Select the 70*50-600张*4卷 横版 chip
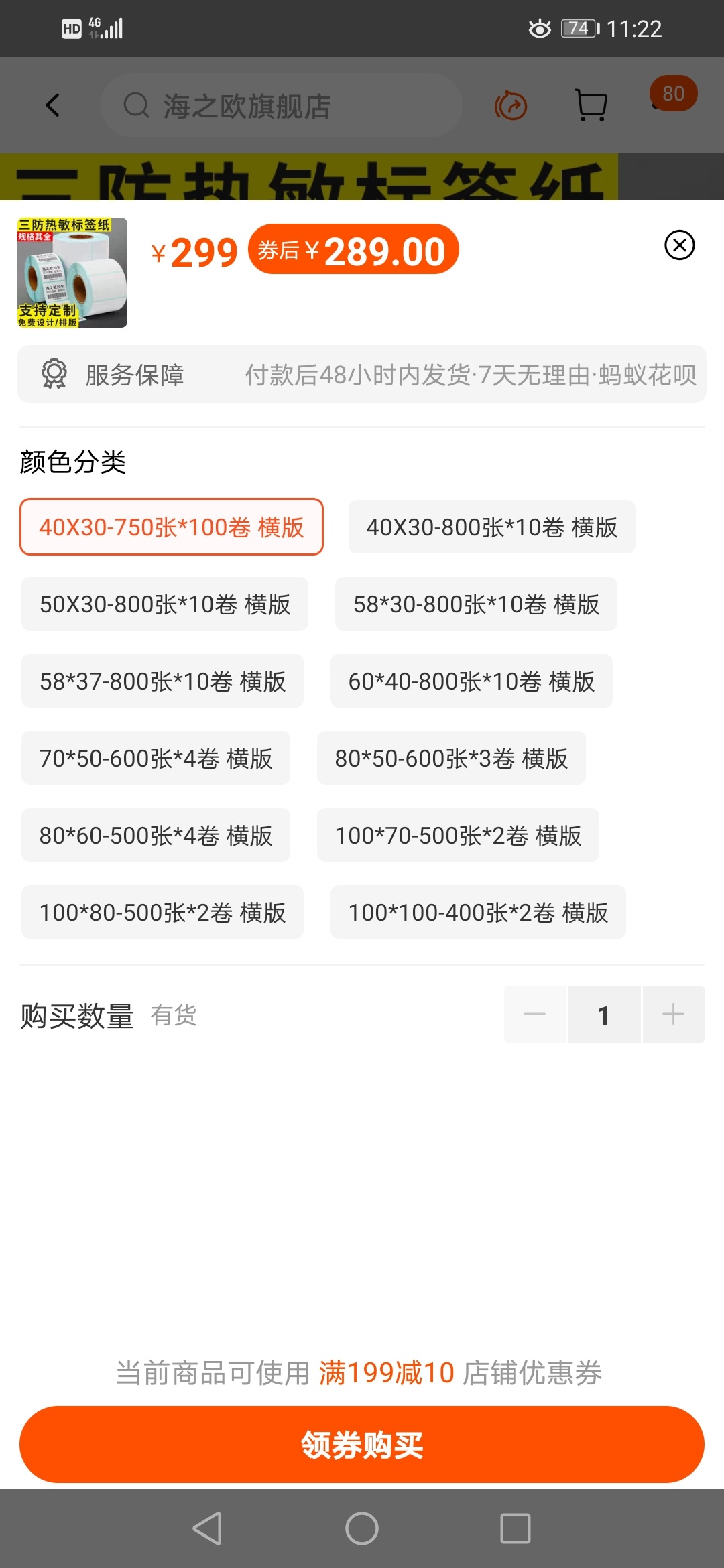Image resolution: width=724 pixels, height=1568 pixels. pyautogui.click(x=156, y=758)
